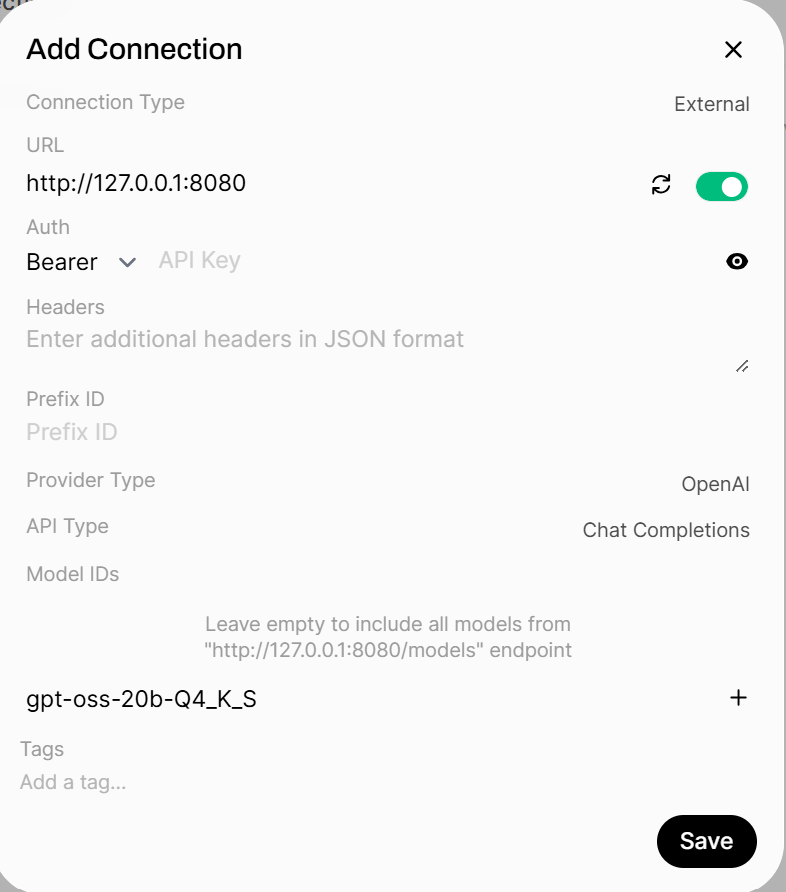Switch the Chat Completions API type
The width and height of the screenshot is (786, 892).
pyautogui.click(x=666, y=530)
